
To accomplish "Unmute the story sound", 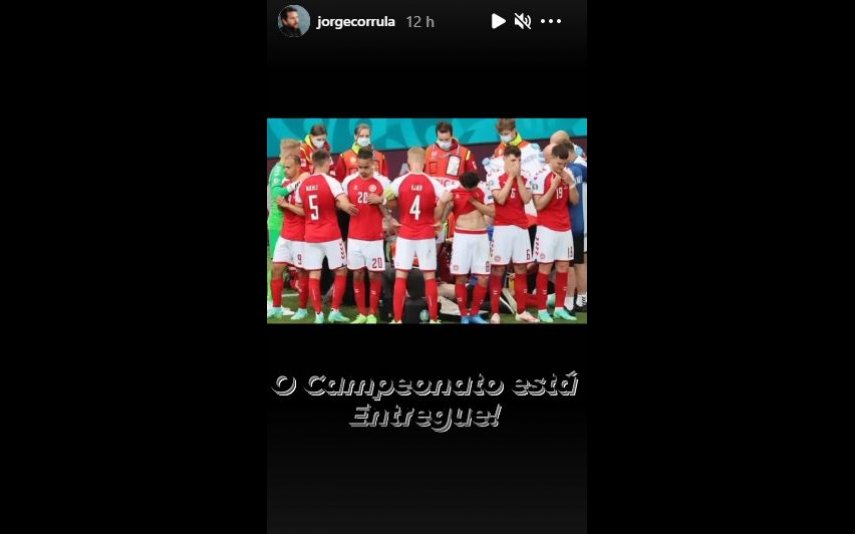I will pos(523,21).
